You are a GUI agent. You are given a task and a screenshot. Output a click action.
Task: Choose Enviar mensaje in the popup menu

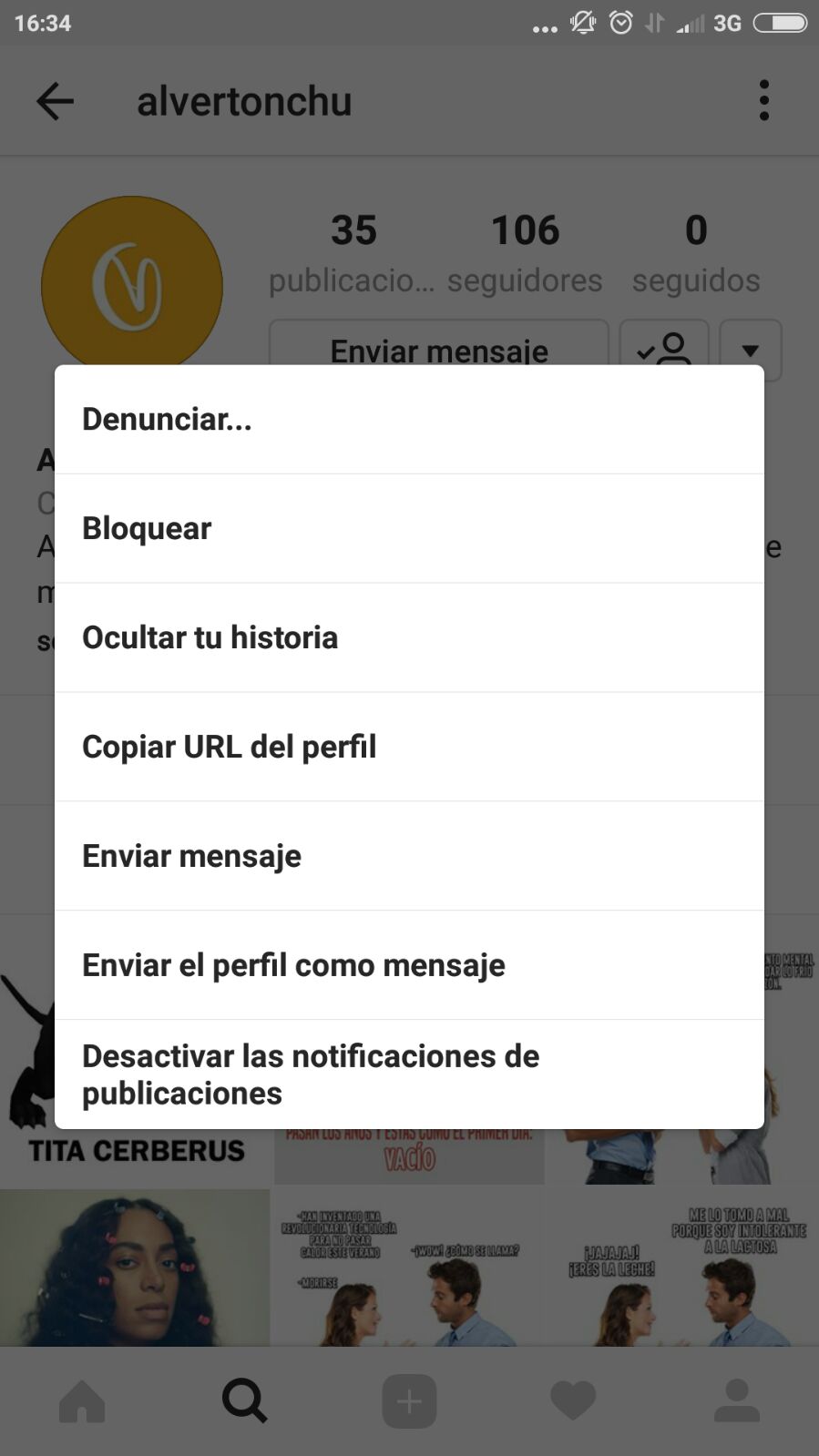pyautogui.click(x=409, y=856)
